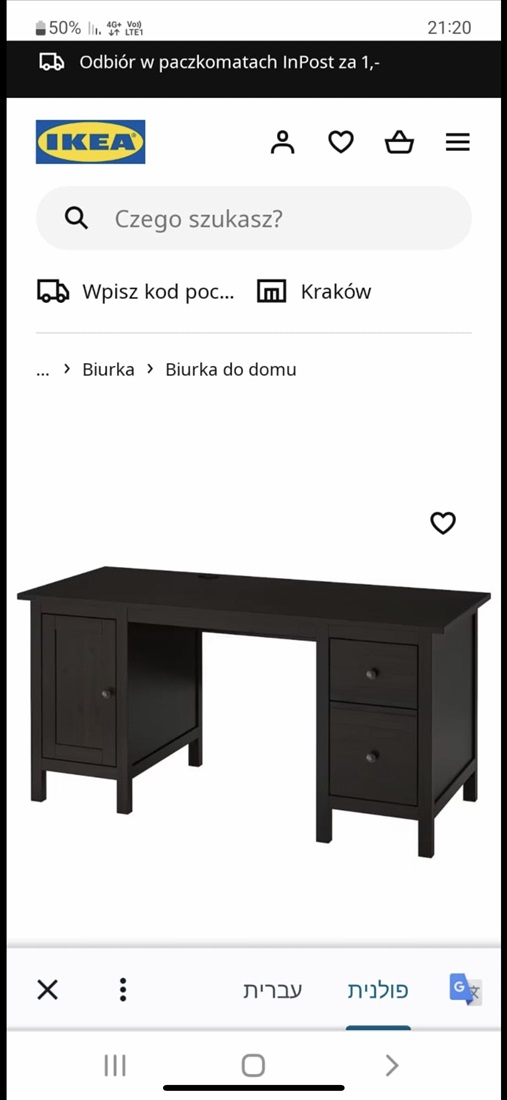Open recent apps from the navigation bar

[115, 1066]
